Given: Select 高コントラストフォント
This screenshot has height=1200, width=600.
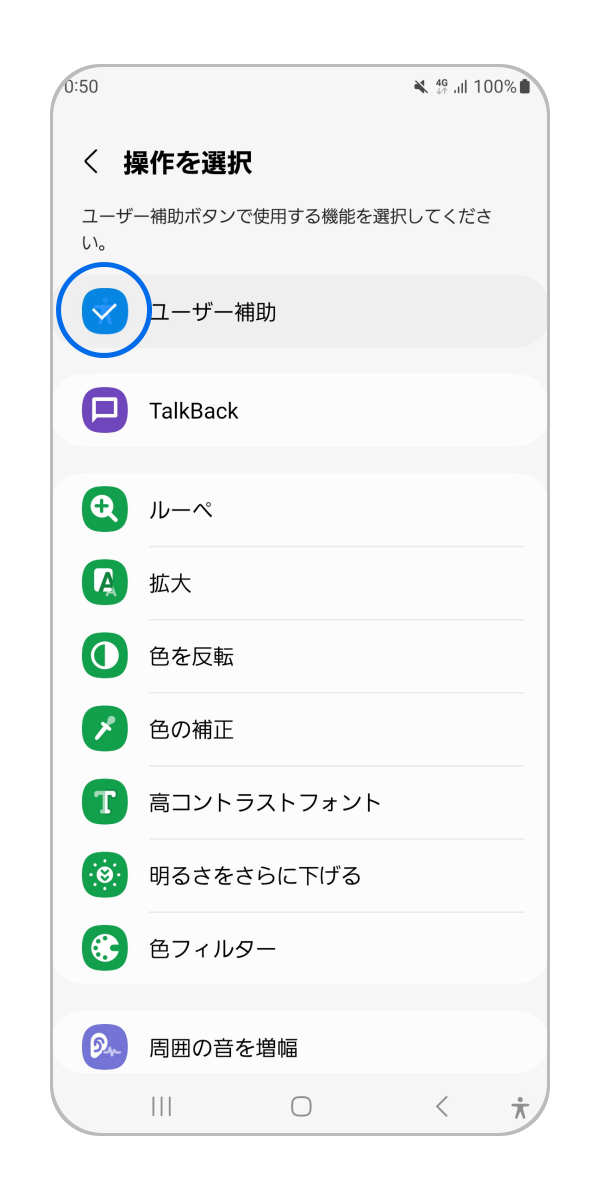Looking at the screenshot, I should point(300,803).
